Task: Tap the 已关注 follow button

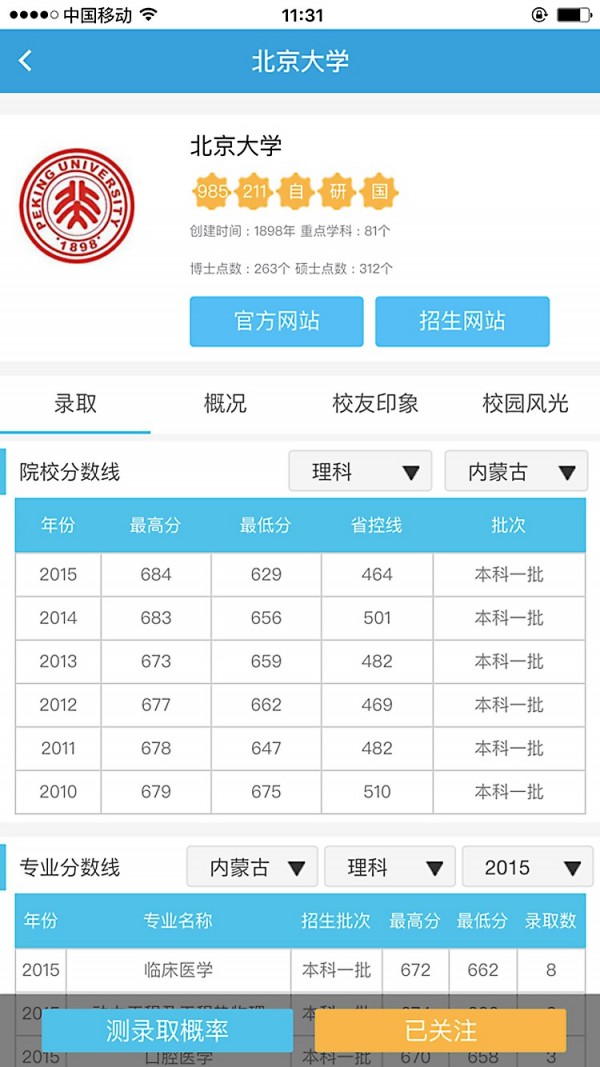Action: (x=440, y=1030)
